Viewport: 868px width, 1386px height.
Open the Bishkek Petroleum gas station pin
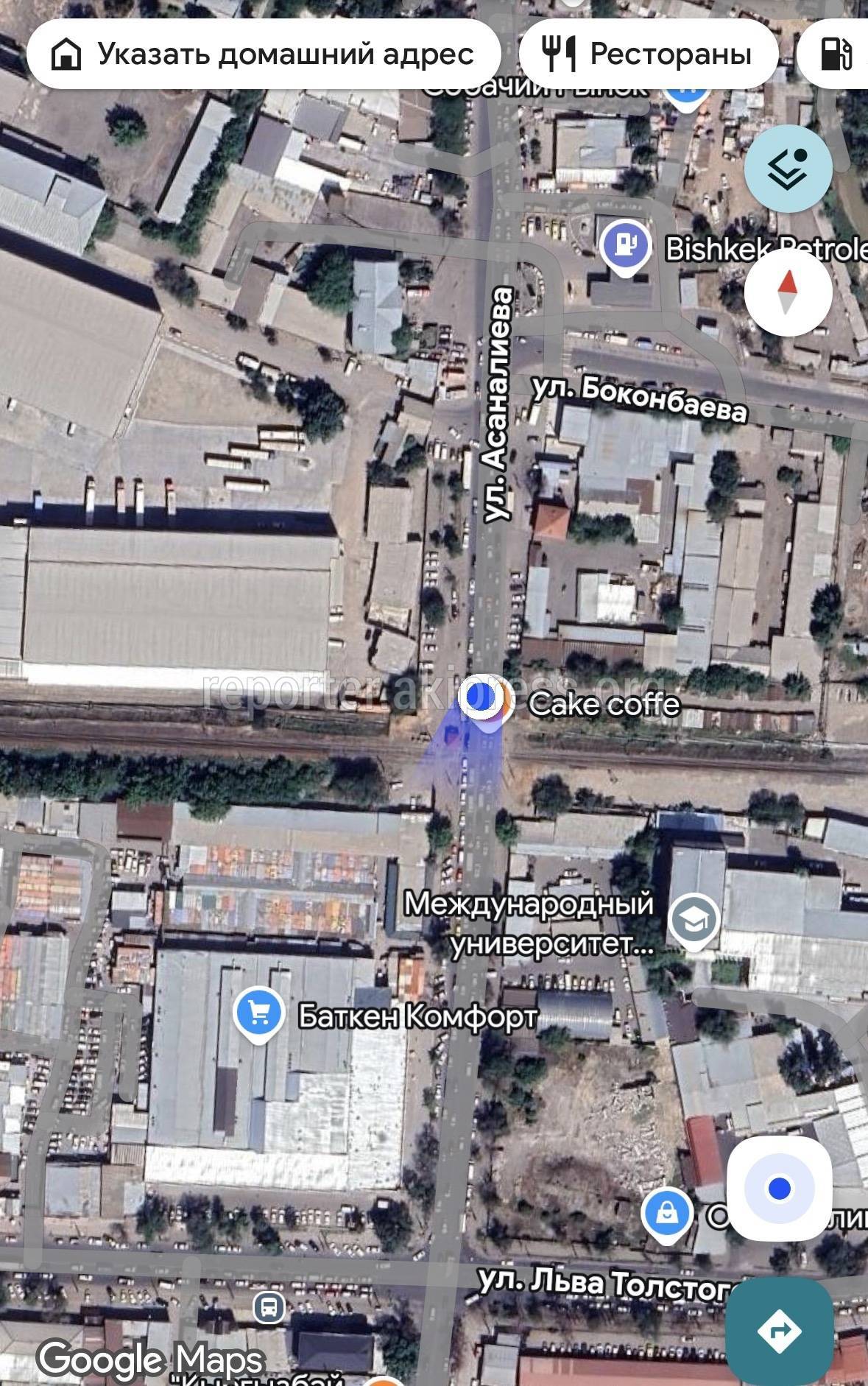(x=625, y=247)
